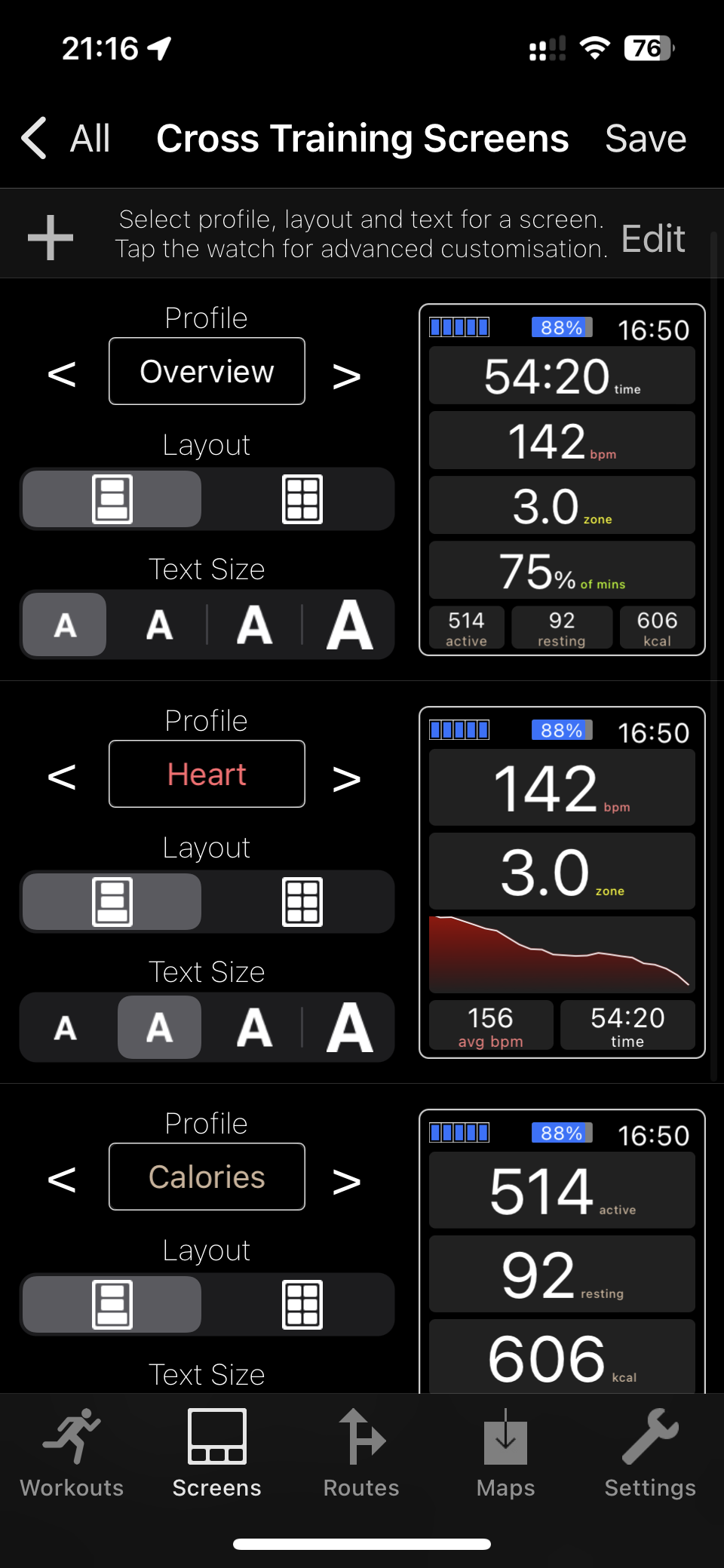This screenshot has height=1568, width=724.
Task: Open the Settings tab
Action: pos(650,1453)
